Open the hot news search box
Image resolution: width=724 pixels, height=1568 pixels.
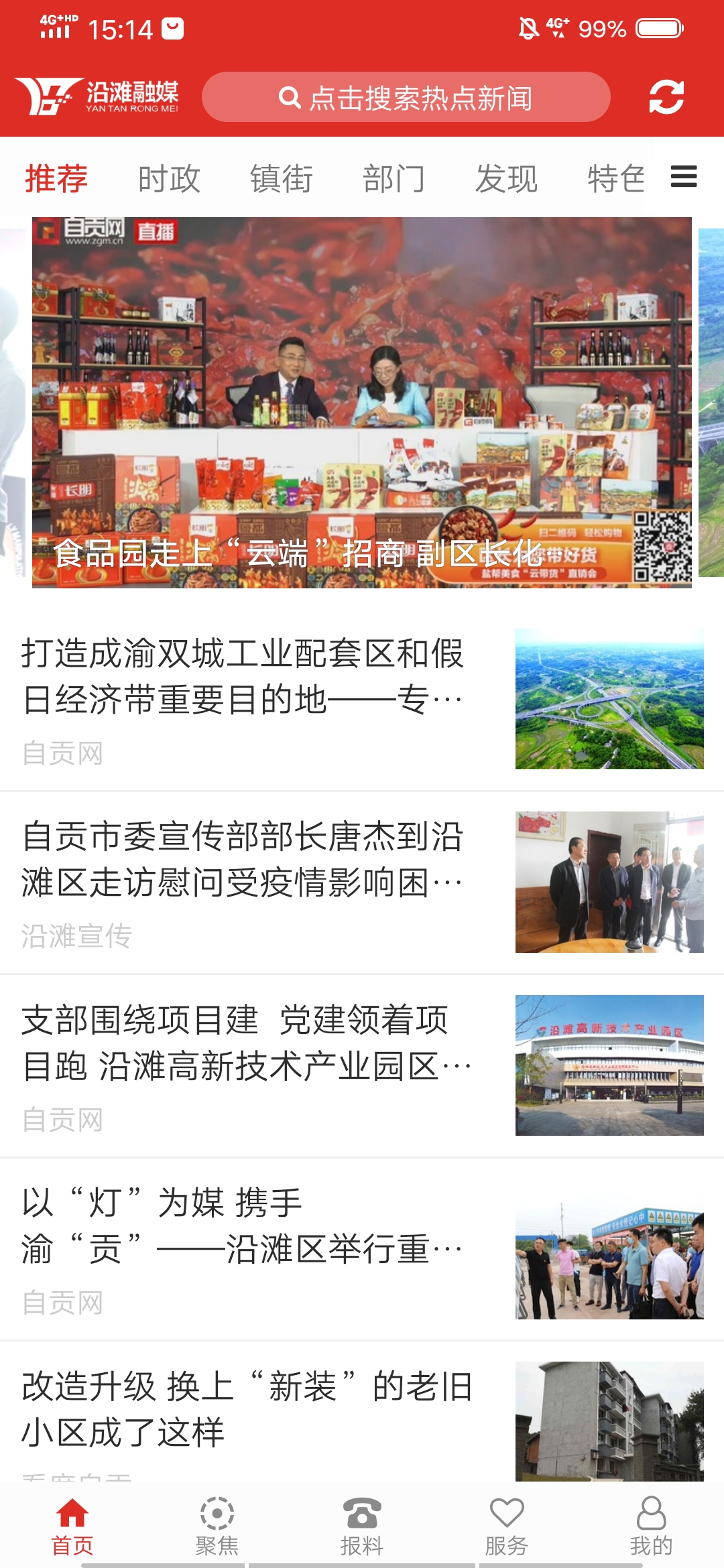tap(406, 98)
